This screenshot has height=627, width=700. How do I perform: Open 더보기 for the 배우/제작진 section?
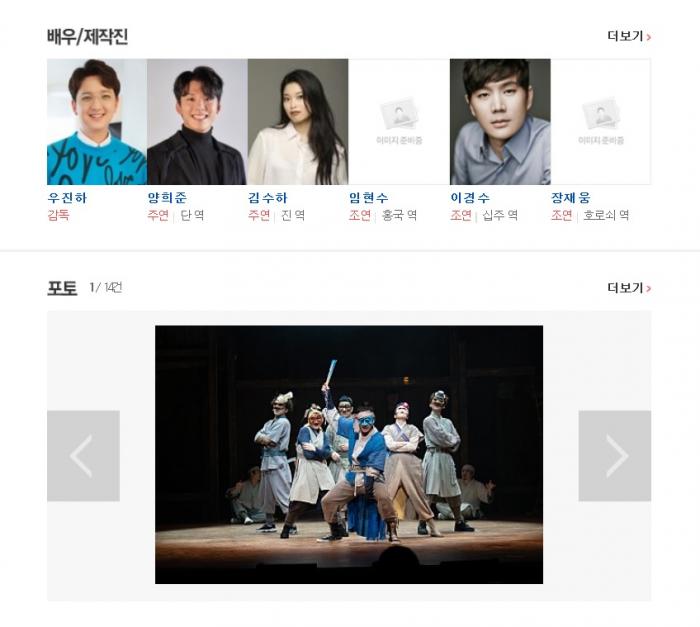pos(628,37)
